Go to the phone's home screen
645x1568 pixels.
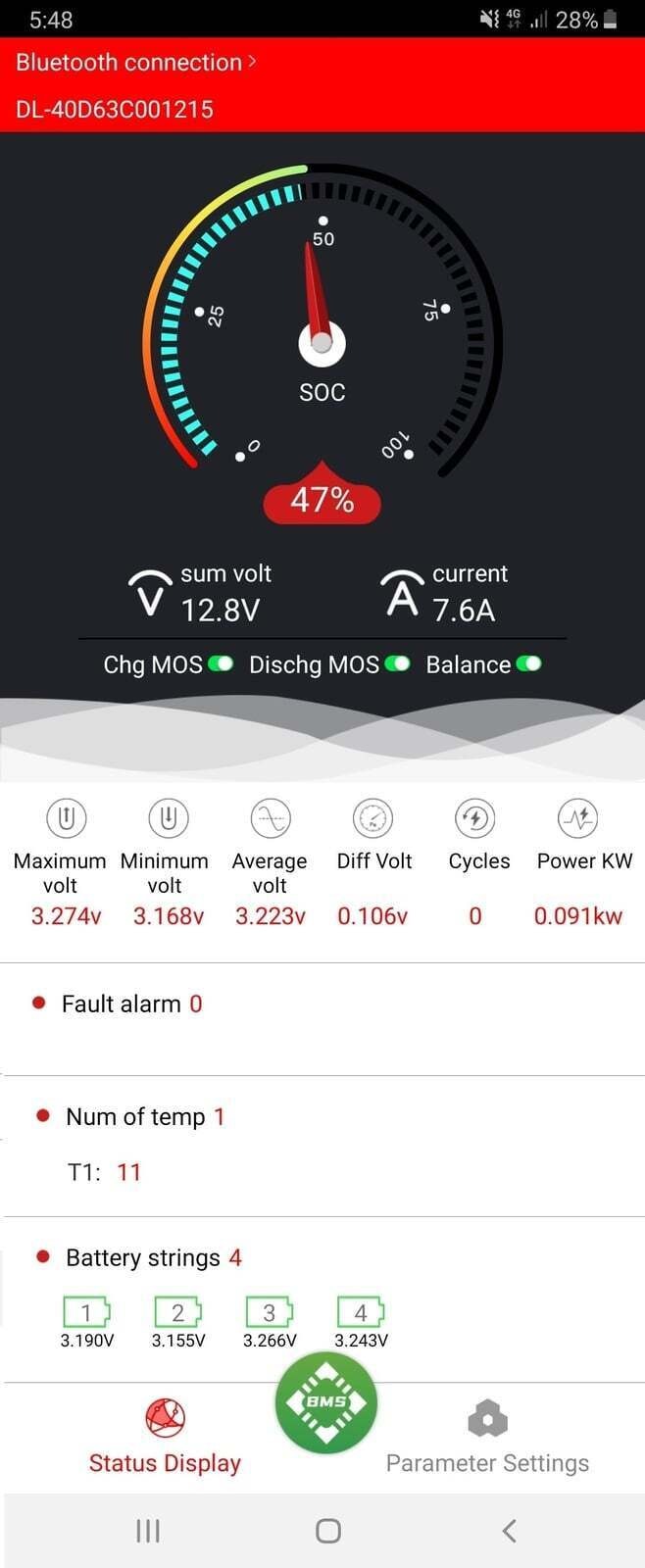point(328,1531)
